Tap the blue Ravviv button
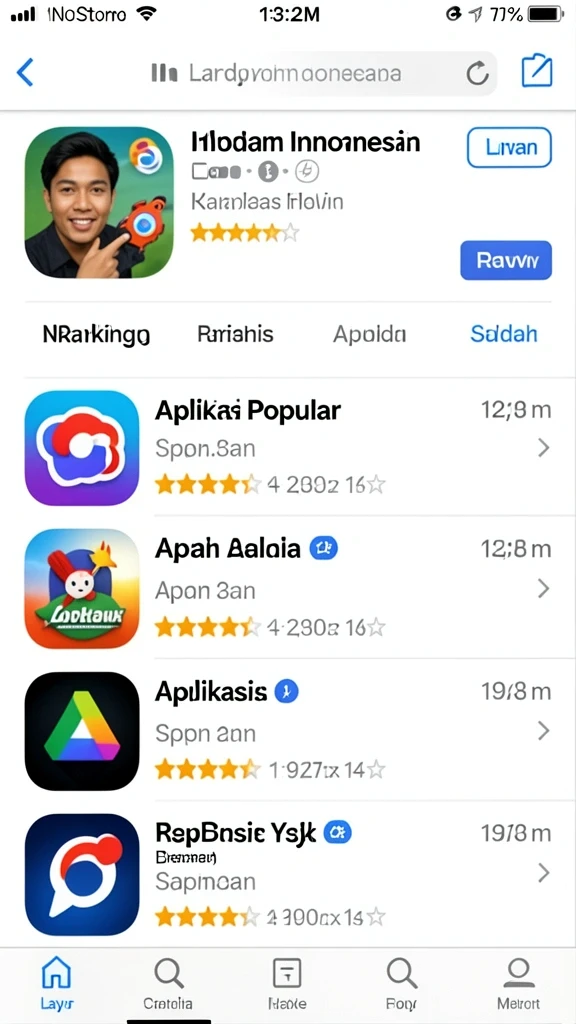This screenshot has width=576, height=1024. [x=506, y=261]
